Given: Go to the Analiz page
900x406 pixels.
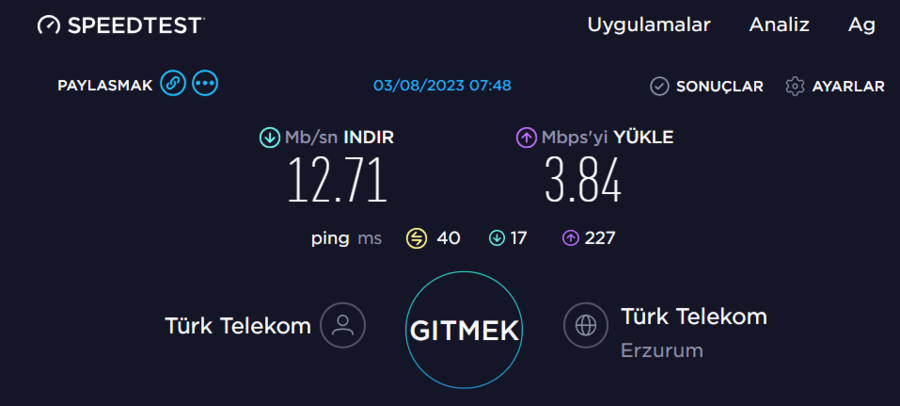Looking at the screenshot, I should click(x=779, y=25).
